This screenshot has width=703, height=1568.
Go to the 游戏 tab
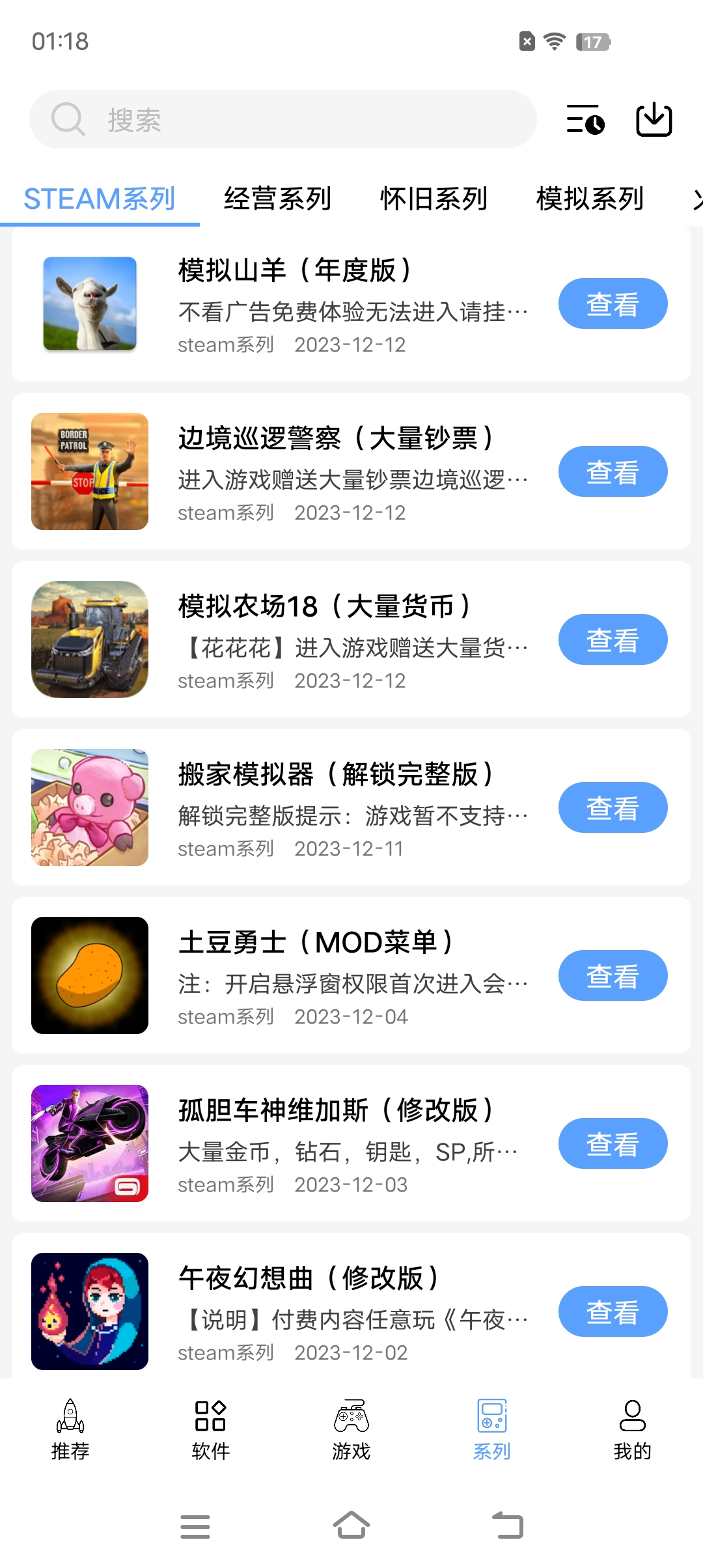click(x=351, y=1429)
